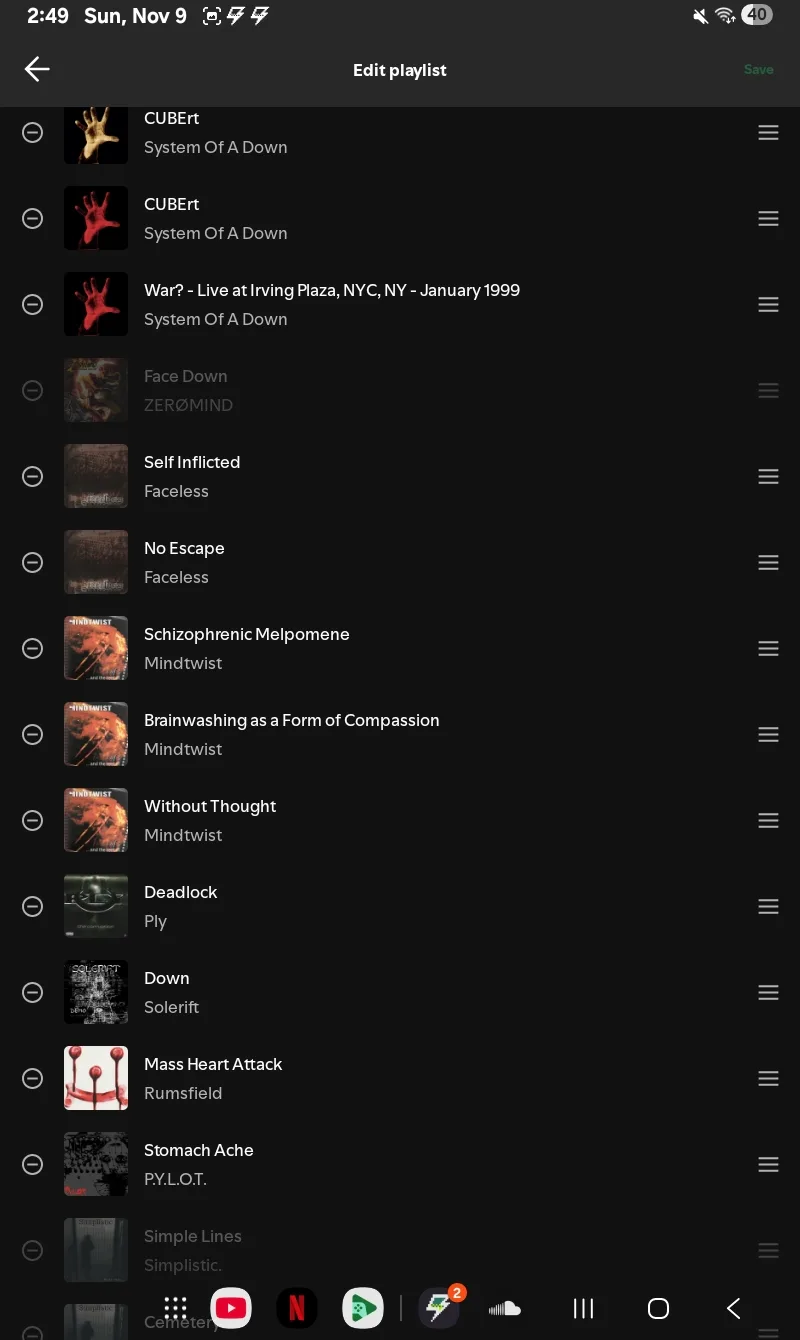Delete Schizophrenic Melpomene from the playlist

[x=33, y=648]
